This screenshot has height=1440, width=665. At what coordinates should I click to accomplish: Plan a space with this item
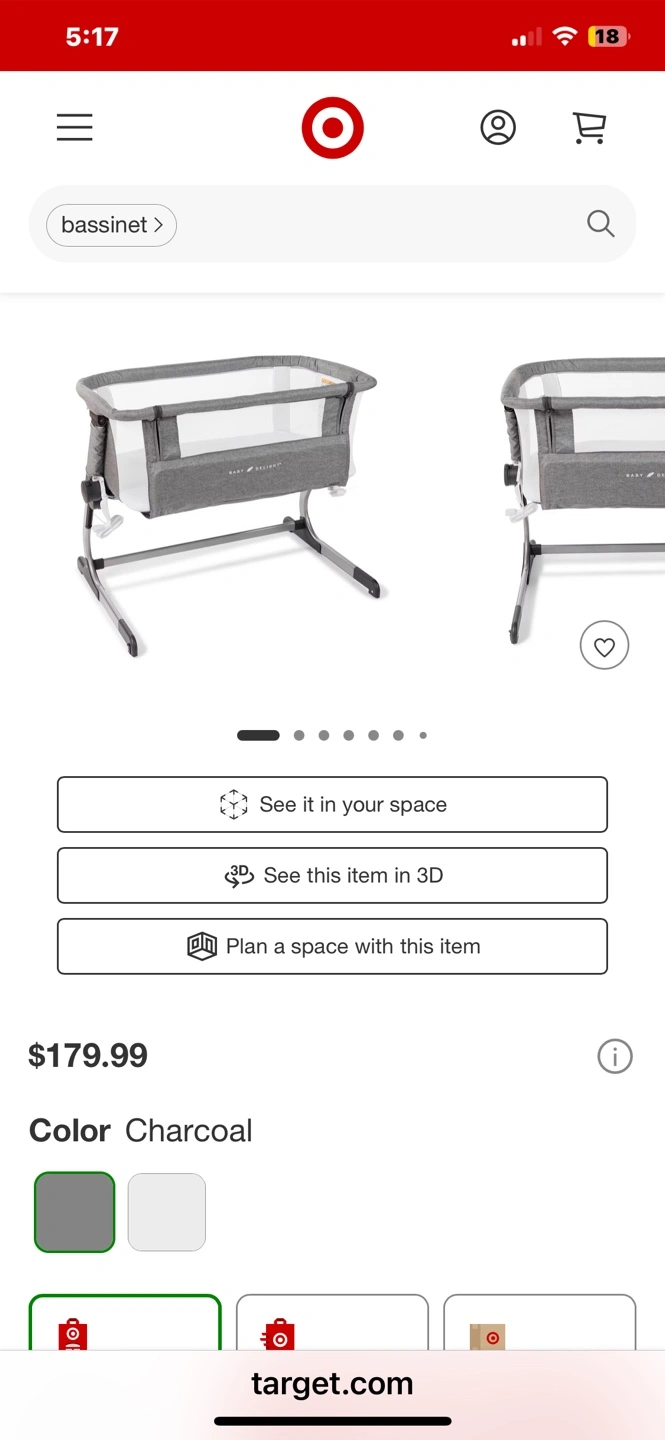click(332, 946)
